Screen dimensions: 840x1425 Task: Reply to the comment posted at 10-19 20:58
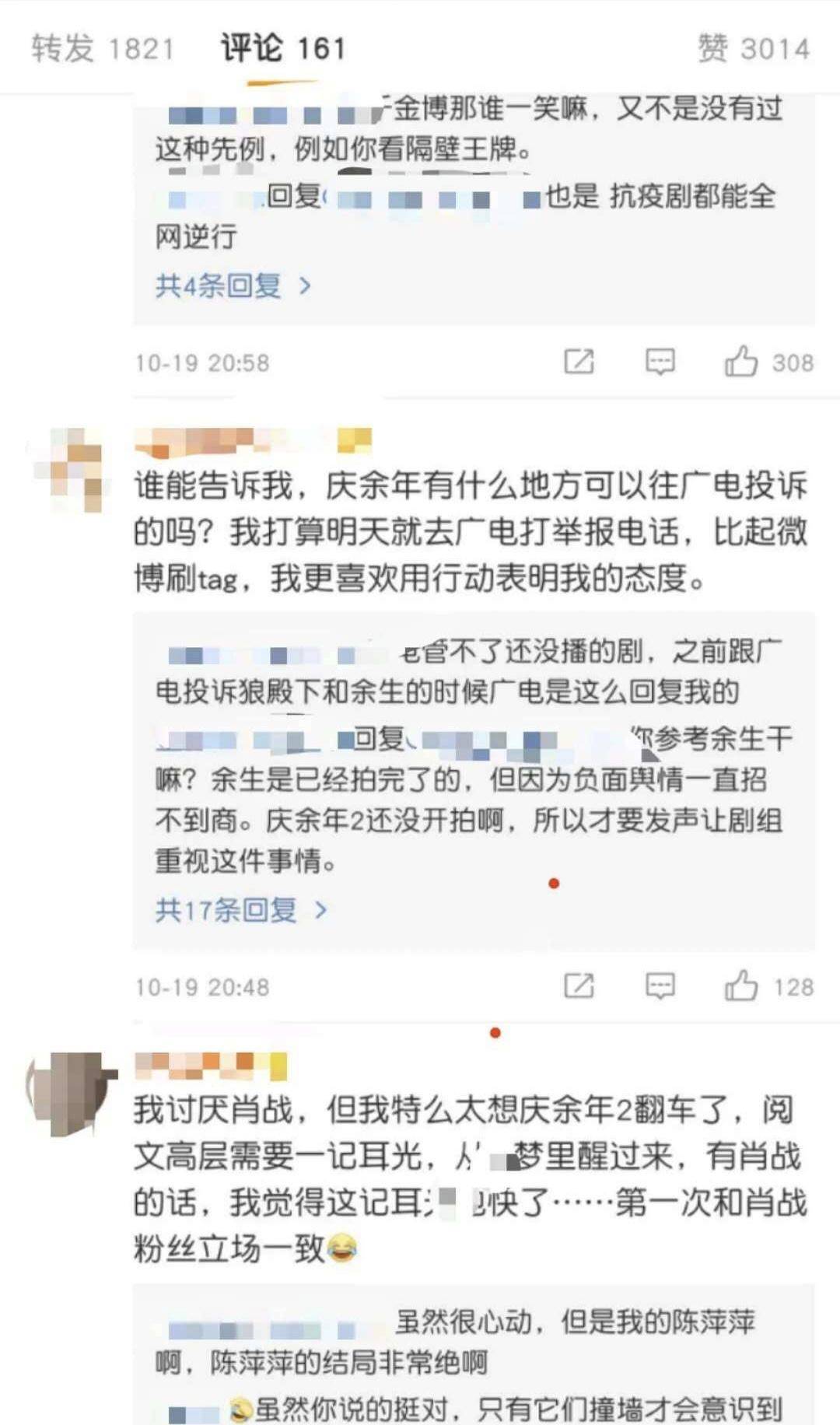click(x=660, y=362)
